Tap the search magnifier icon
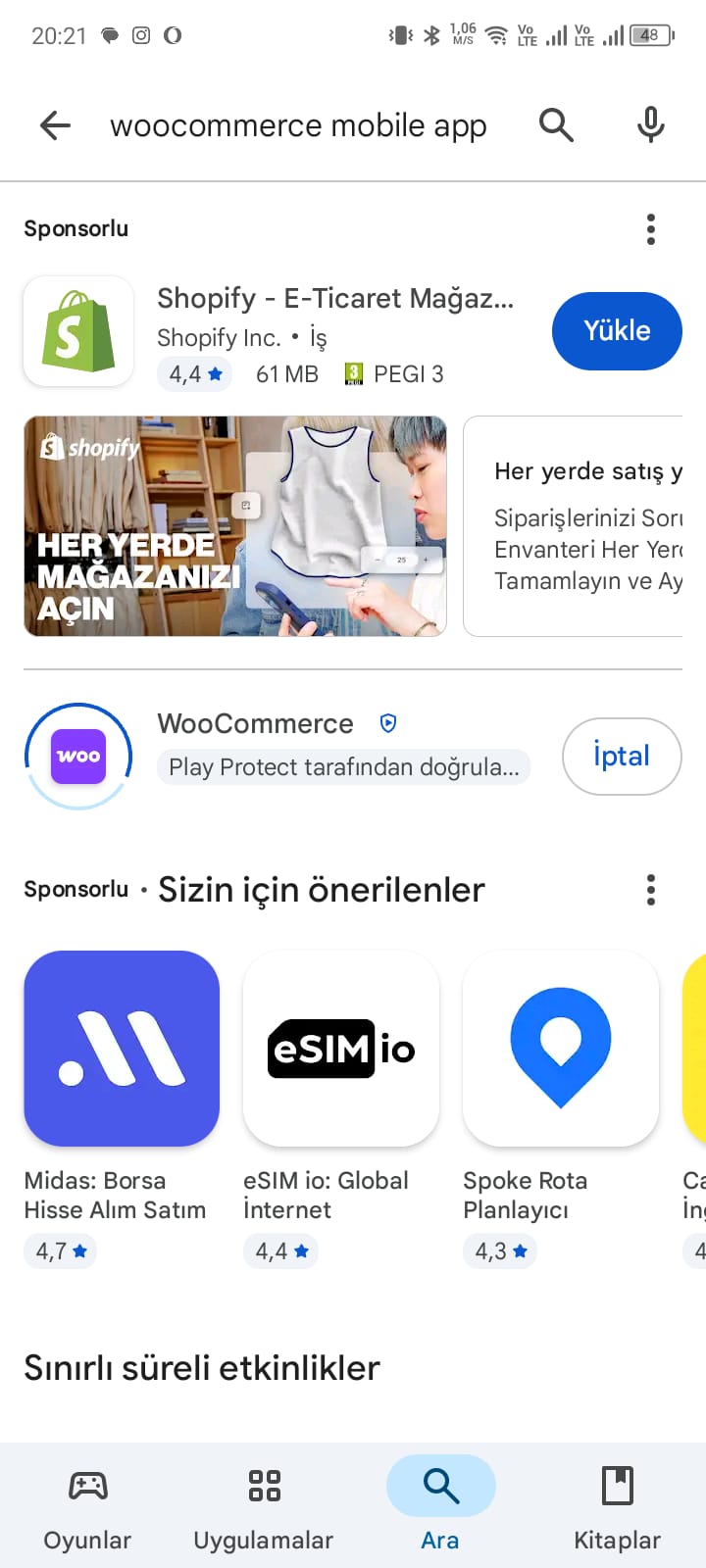This screenshot has height=1568, width=706. coord(556,125)
